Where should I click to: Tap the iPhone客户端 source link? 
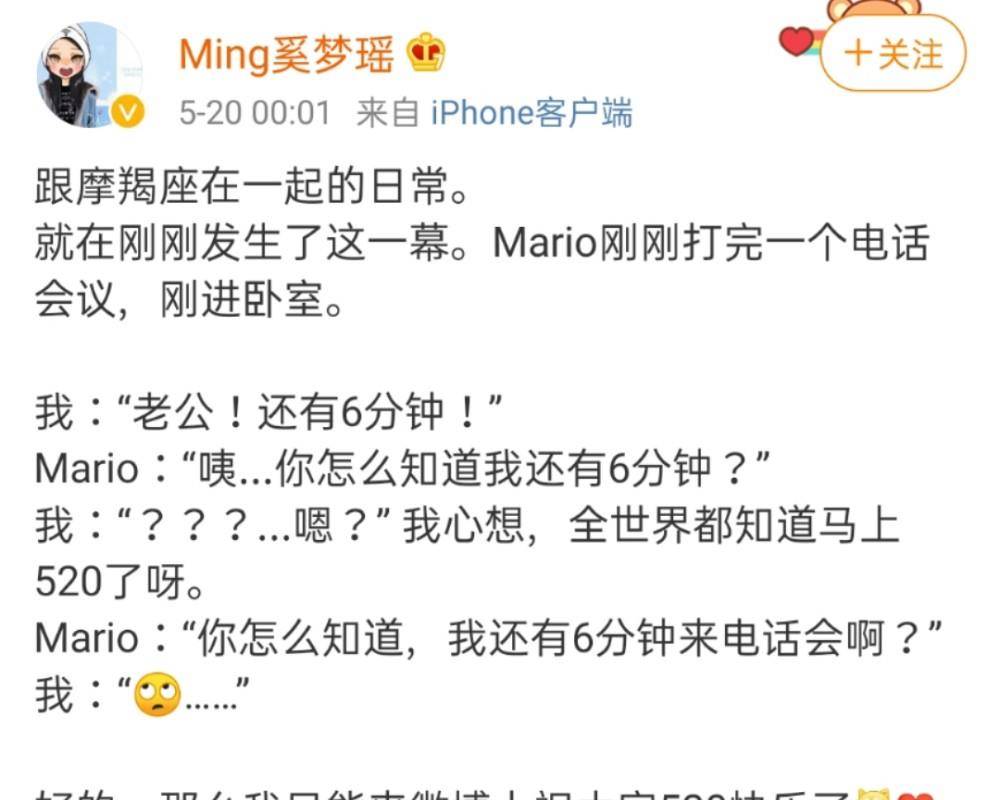pos(531,113)
